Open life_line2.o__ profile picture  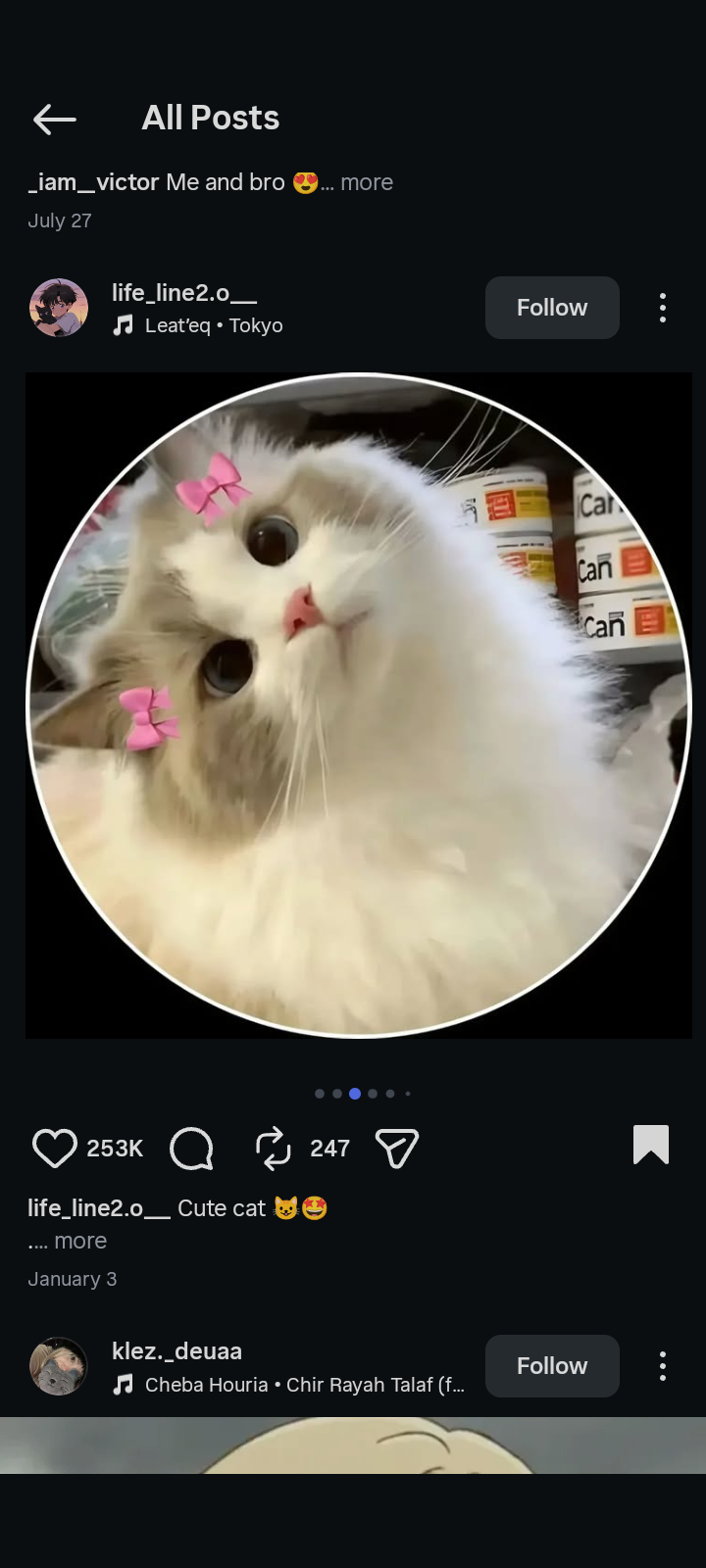coord(59,308)
